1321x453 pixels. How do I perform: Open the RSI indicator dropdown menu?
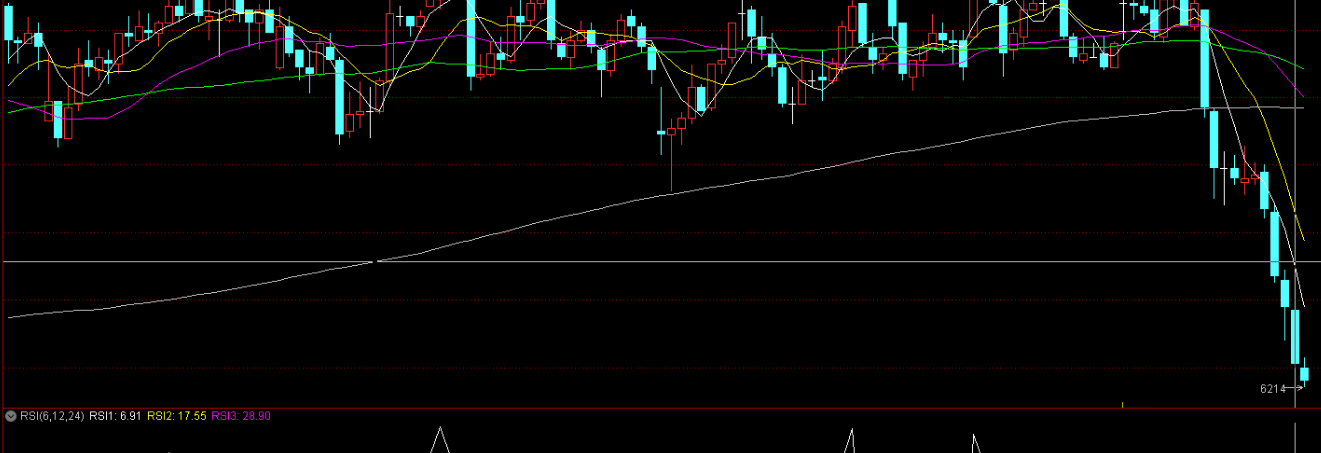click(11, 415)
